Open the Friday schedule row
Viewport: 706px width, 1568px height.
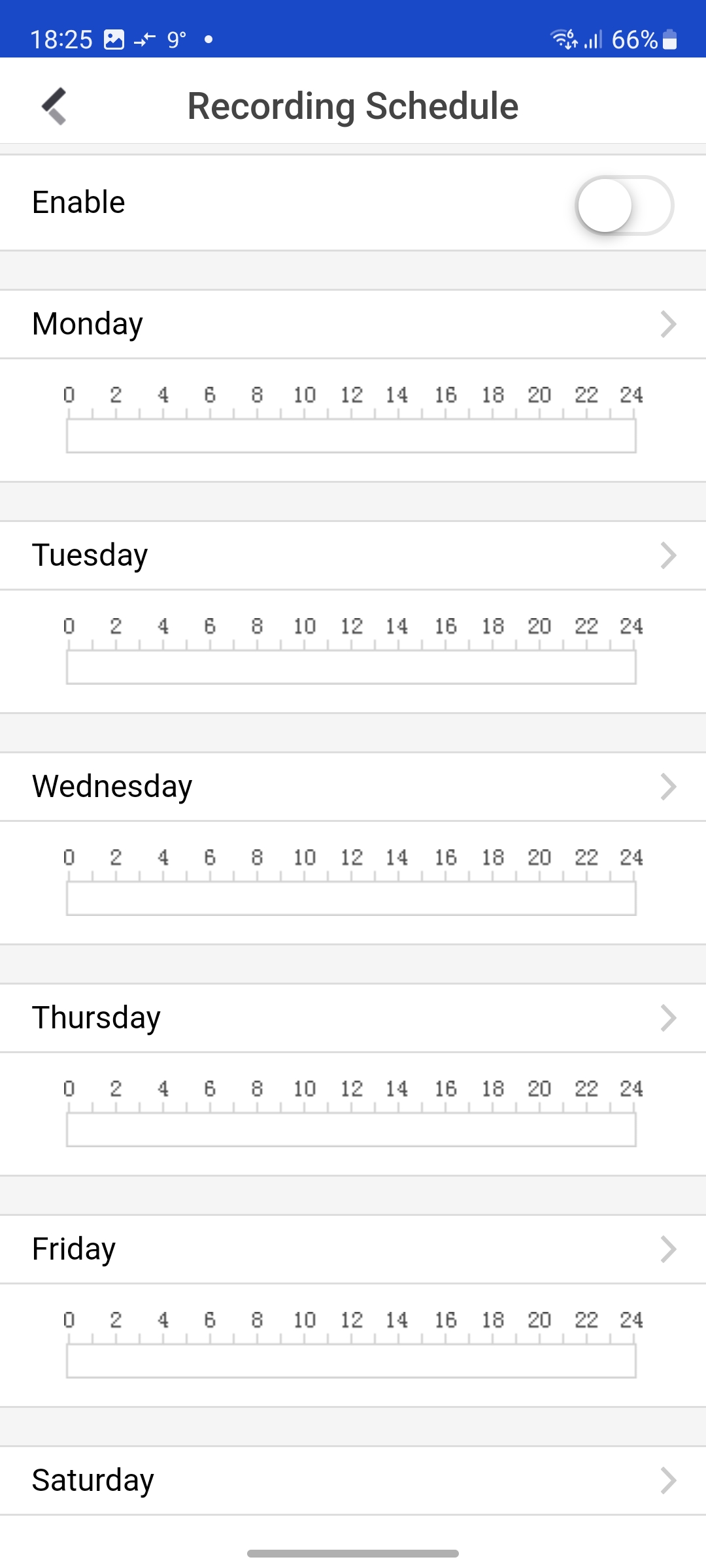353,1249
